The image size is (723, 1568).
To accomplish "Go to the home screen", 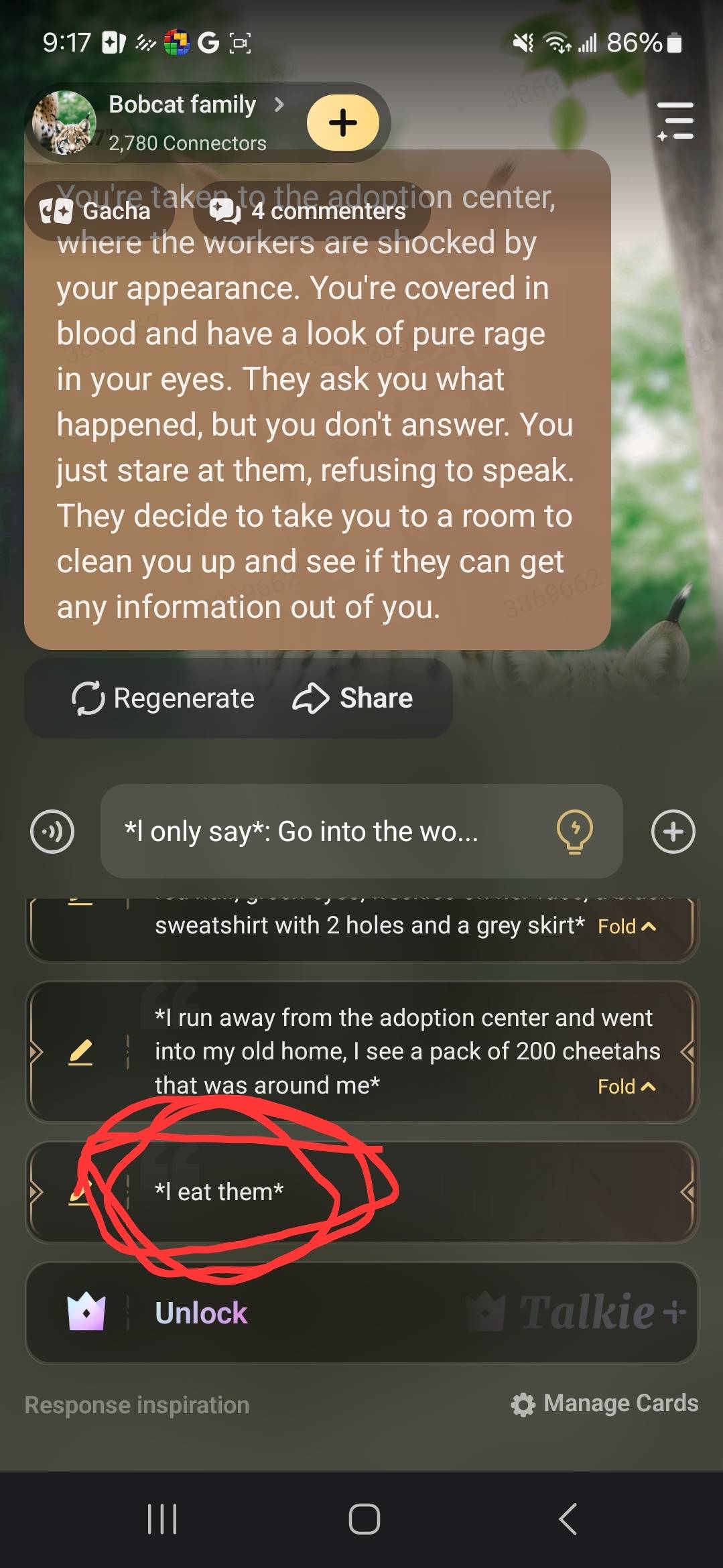I will pyautogui.click(x=364, y=1519).
